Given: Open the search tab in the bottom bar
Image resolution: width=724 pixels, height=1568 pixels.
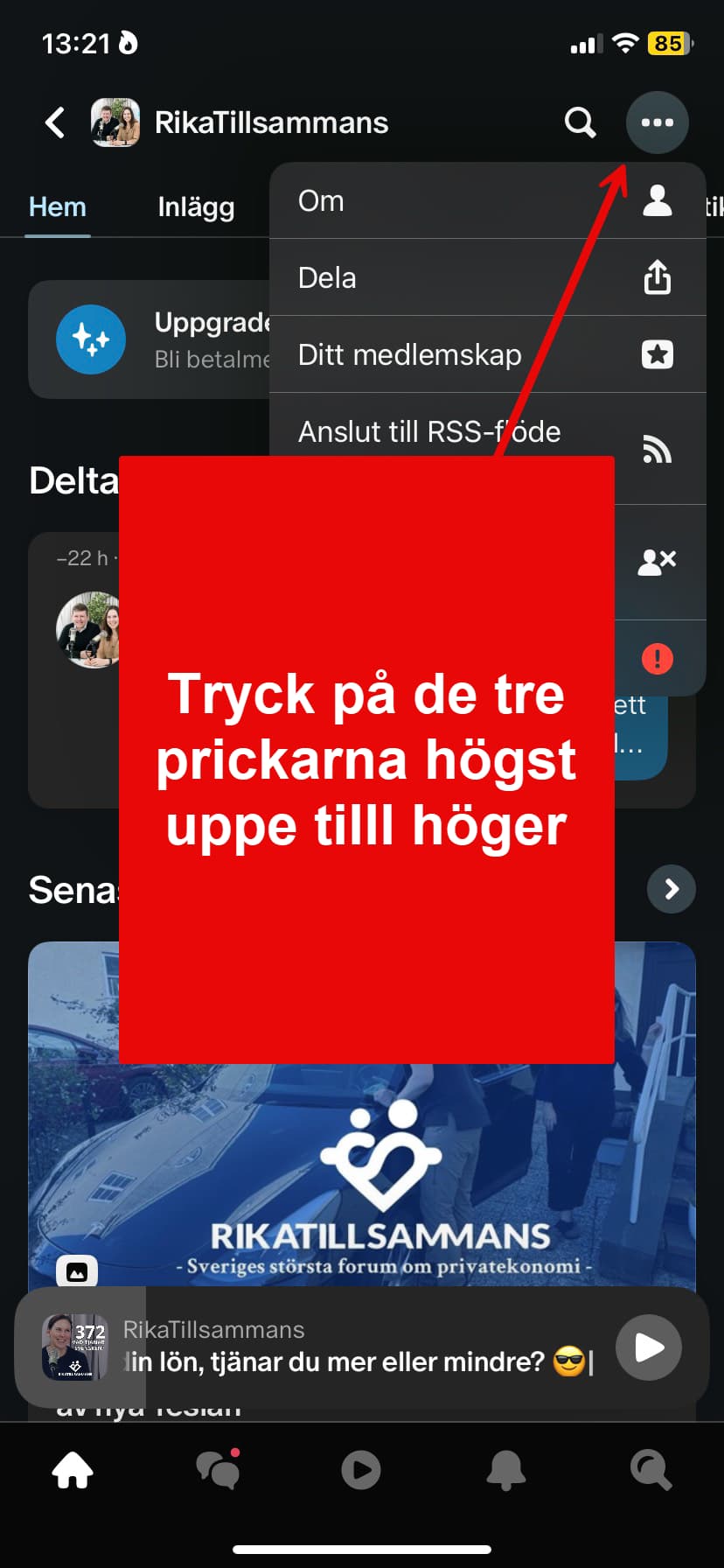Looking at the screenshot, I should tap(651, 1470).
